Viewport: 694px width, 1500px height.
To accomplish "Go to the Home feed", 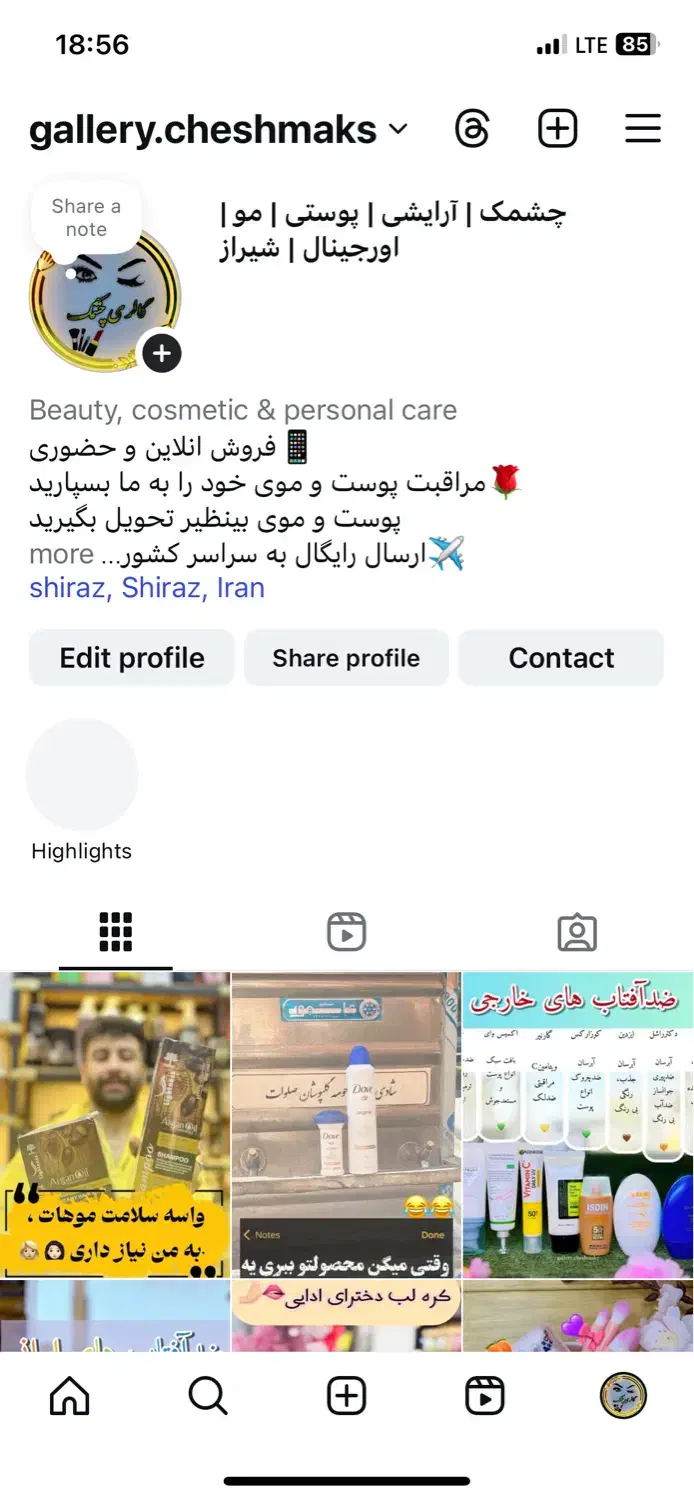I will coord(69,1396).
